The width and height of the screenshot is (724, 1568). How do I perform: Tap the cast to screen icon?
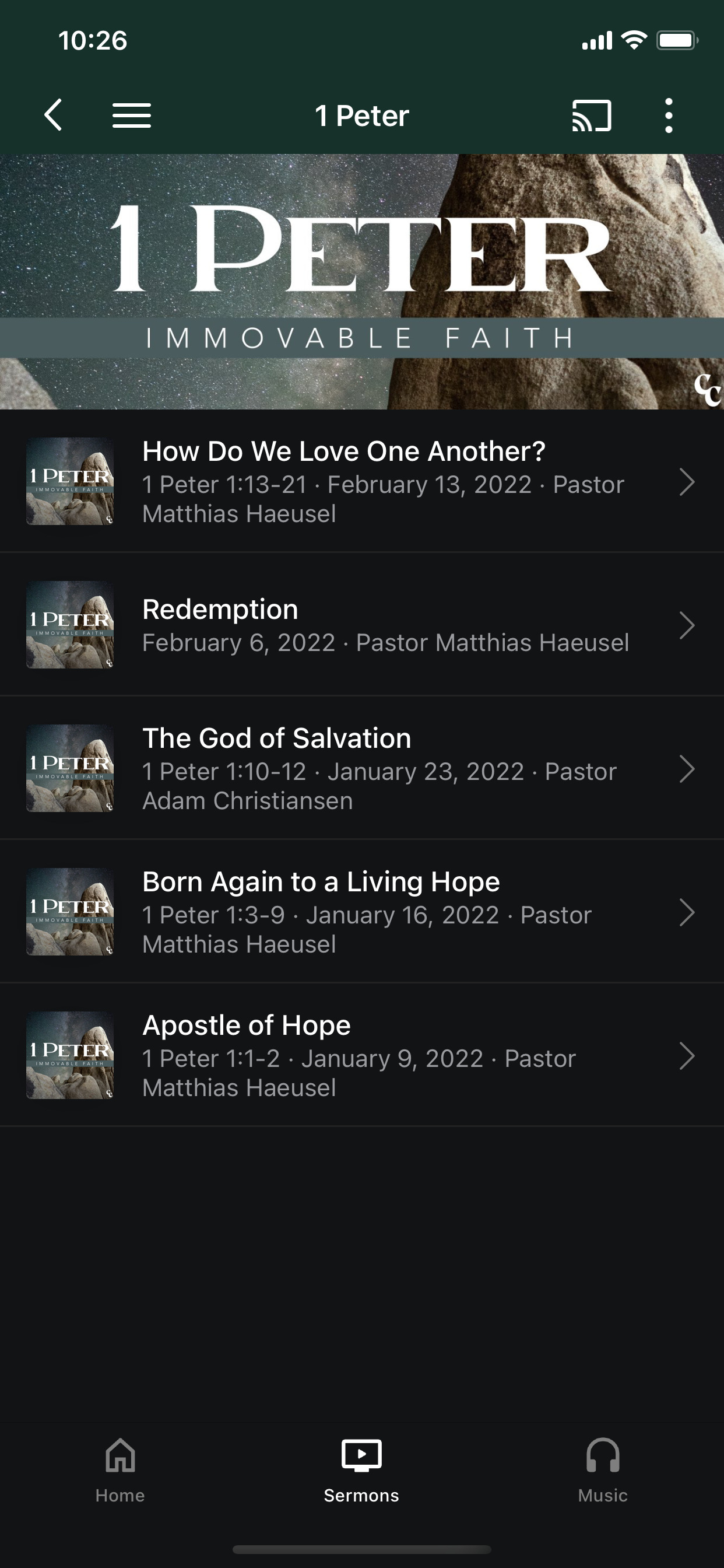pyautogui.click(x=591, y=115)
